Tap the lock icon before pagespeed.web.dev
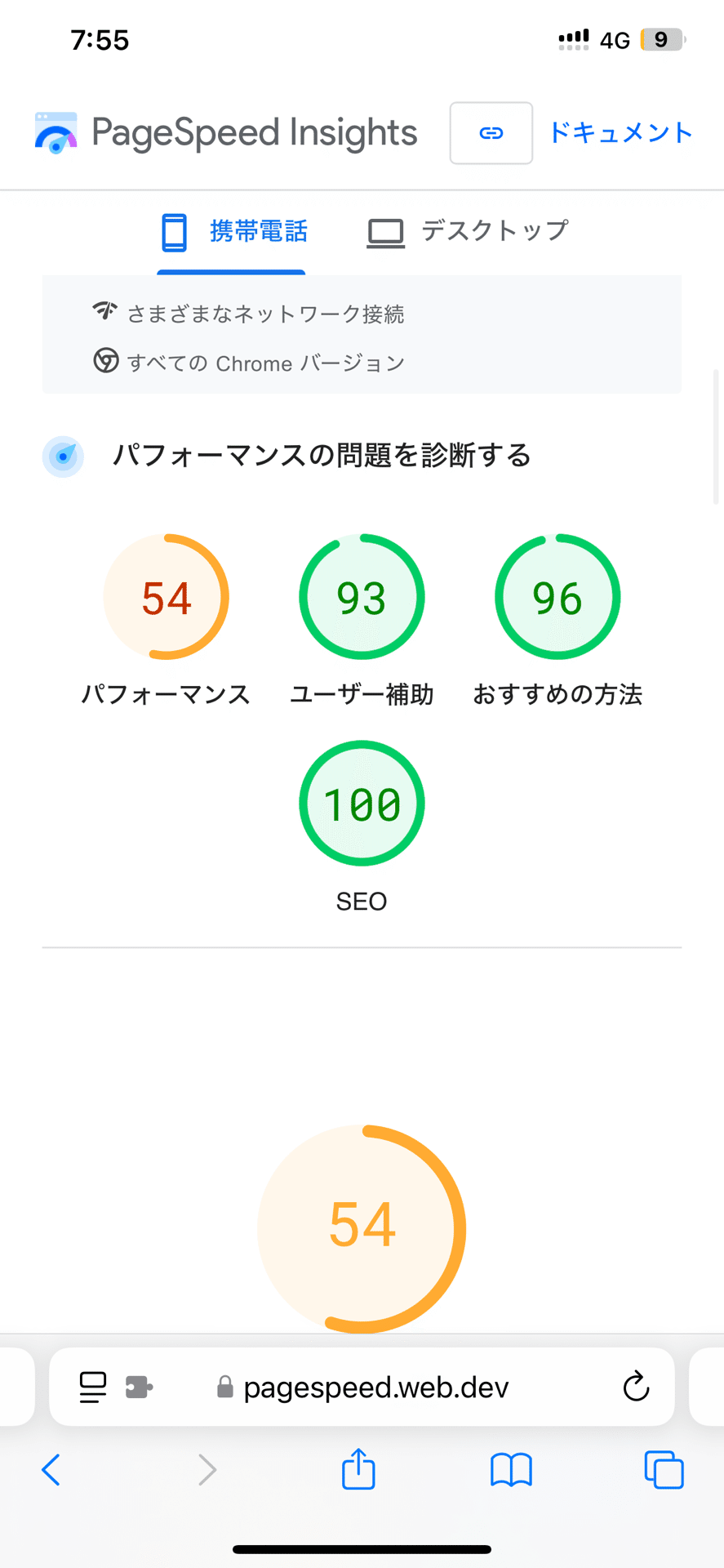Image resolution: width=724 pixels, height=1568 pixels. coord(225,1386)
